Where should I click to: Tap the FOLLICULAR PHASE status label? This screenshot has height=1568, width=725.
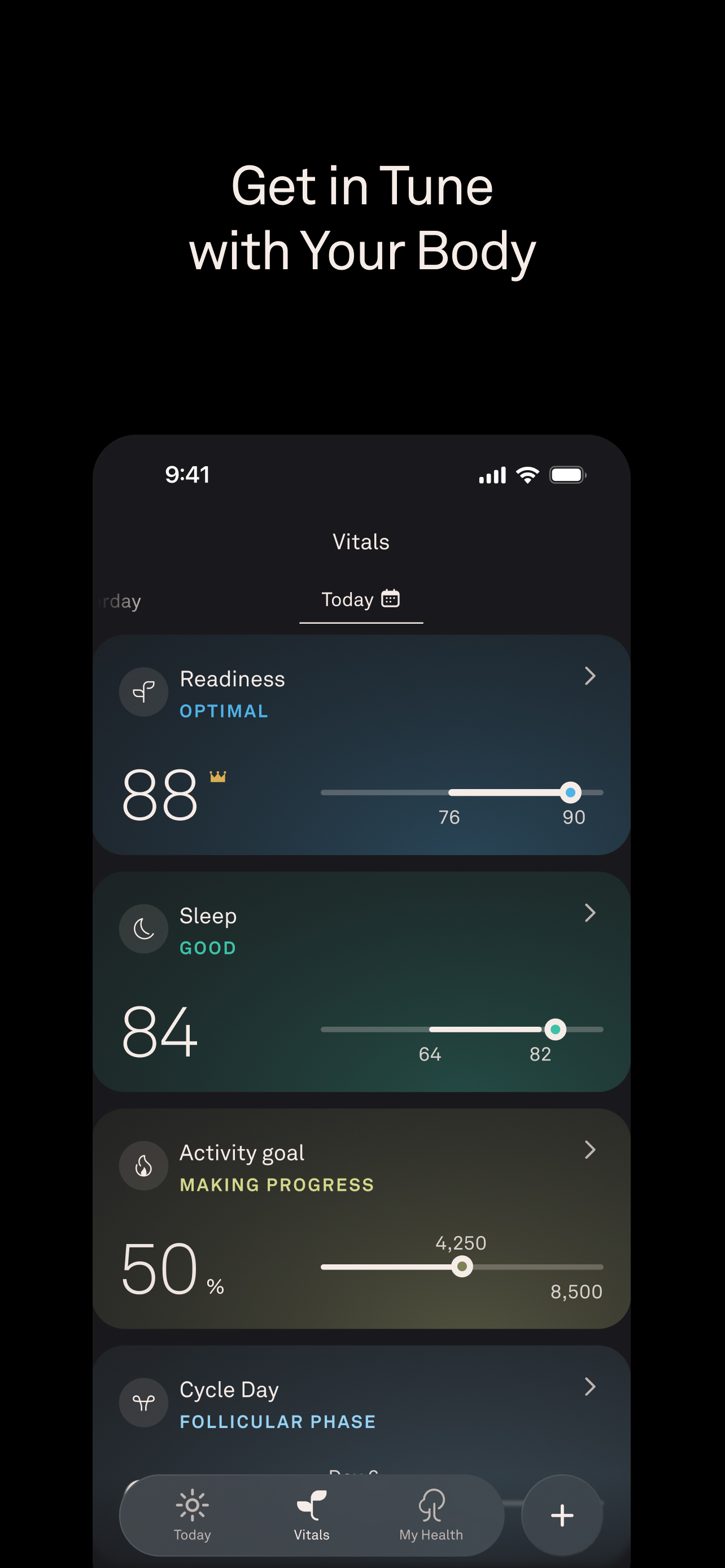pyautogui.click(x=278, y=1421)
